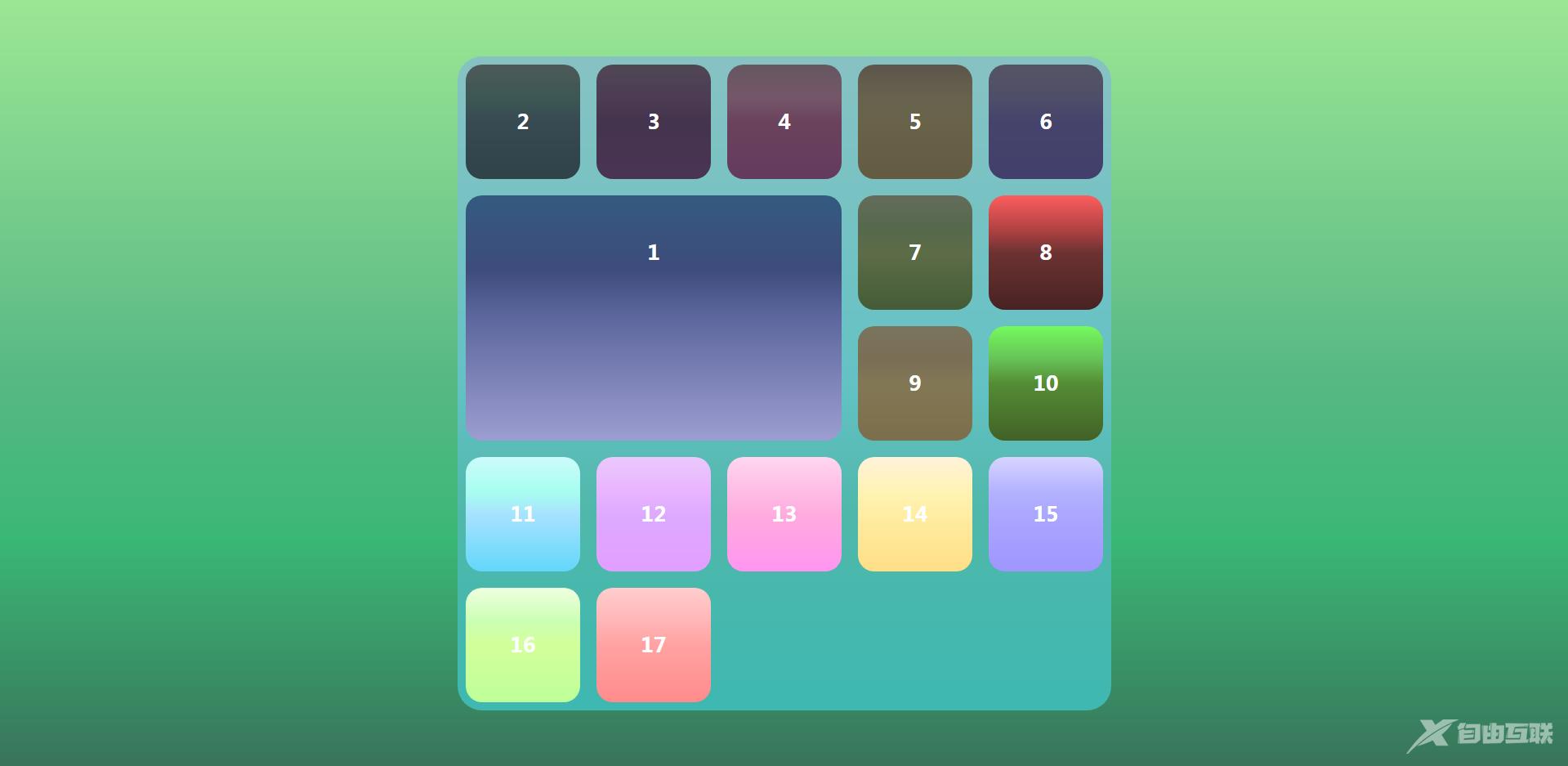The height and width of the screenshot is (766, 1568).
Task: Select tile number 2
Action: [522, 121]
